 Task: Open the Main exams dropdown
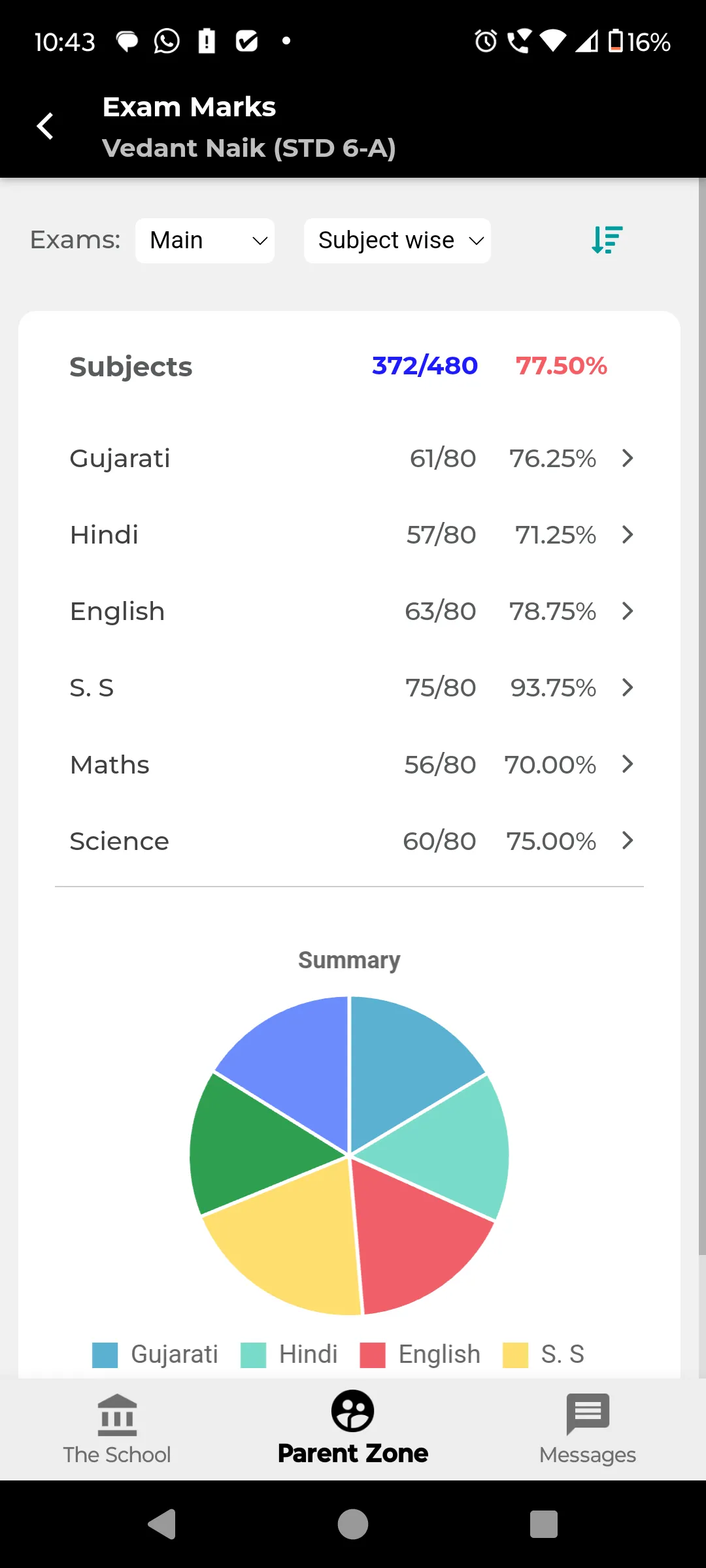point(205,240)
